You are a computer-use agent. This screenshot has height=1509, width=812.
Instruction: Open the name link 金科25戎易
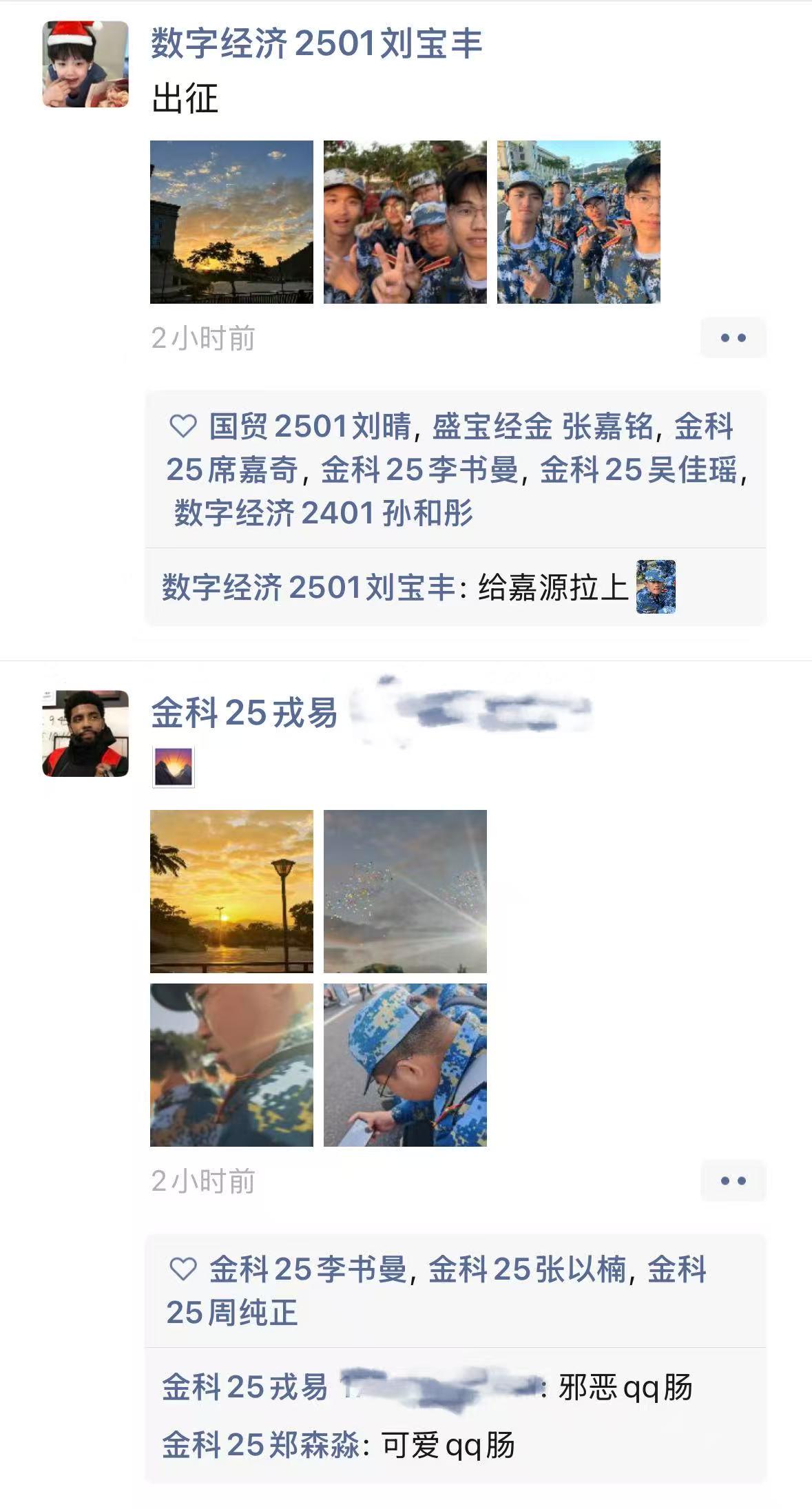[244, 713]
